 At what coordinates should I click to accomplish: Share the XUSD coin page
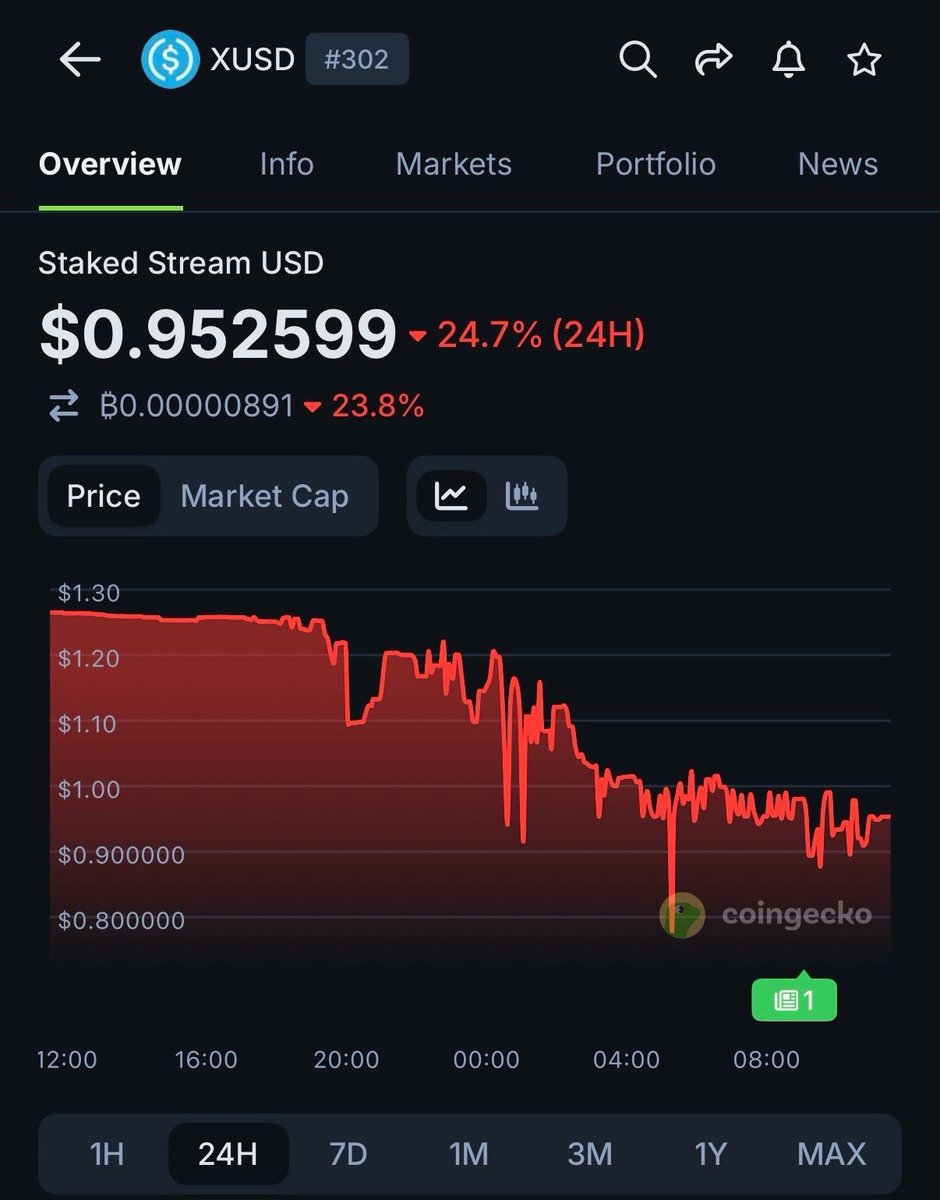(713, 61)
